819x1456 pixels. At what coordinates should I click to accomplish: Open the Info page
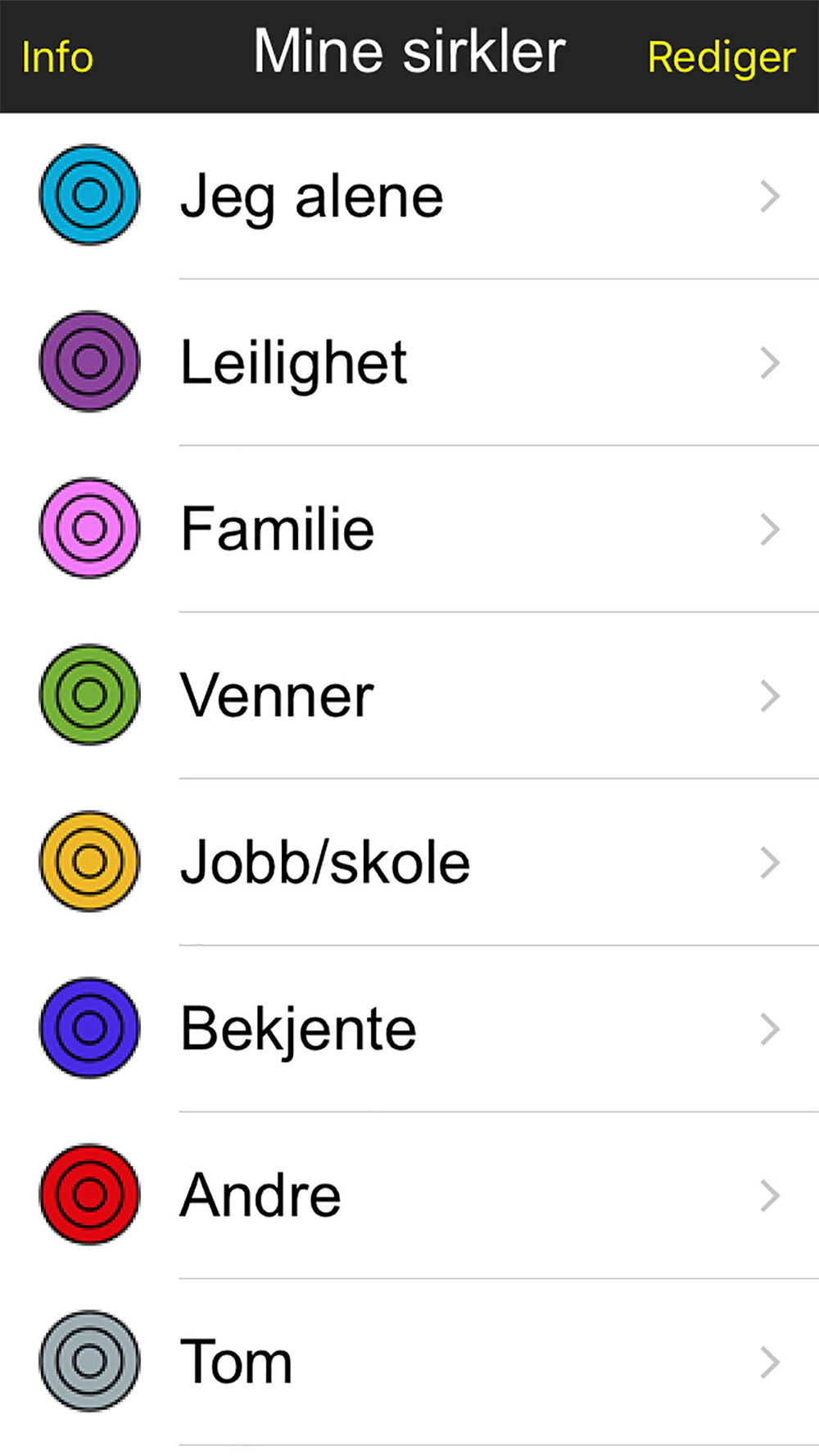(x=57, y=57)
